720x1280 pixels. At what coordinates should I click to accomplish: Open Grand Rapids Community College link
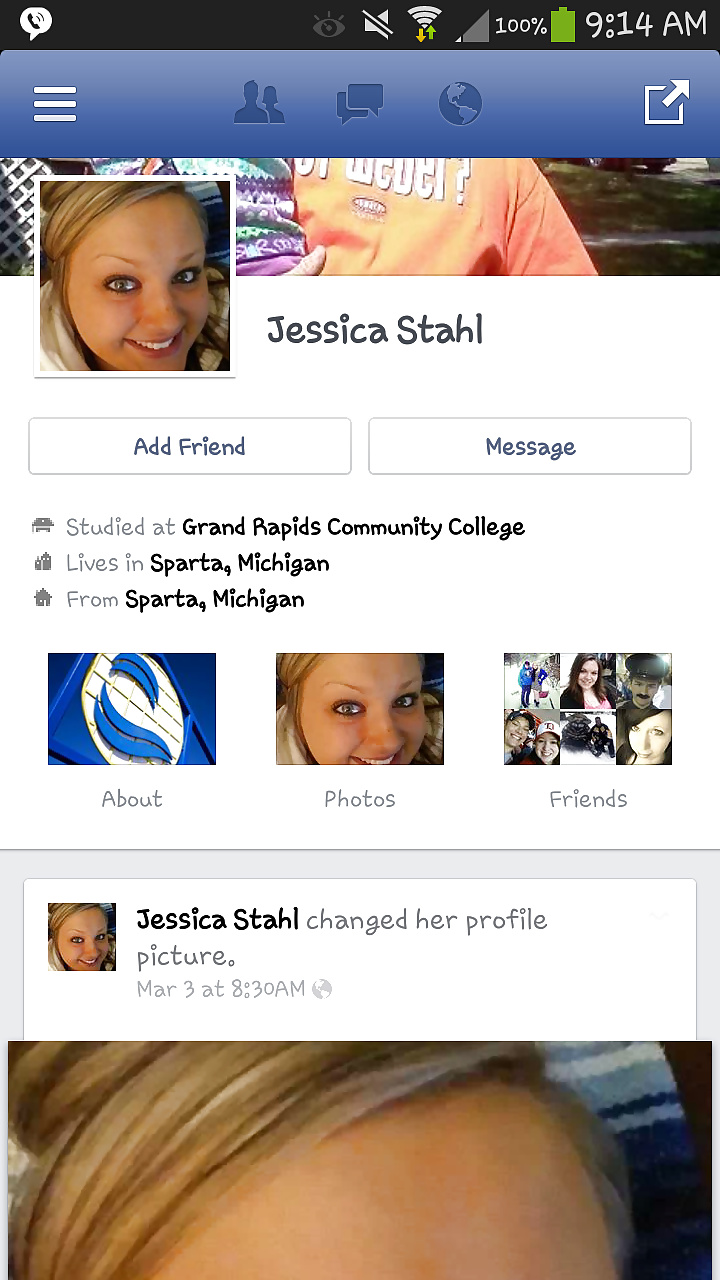353,527
